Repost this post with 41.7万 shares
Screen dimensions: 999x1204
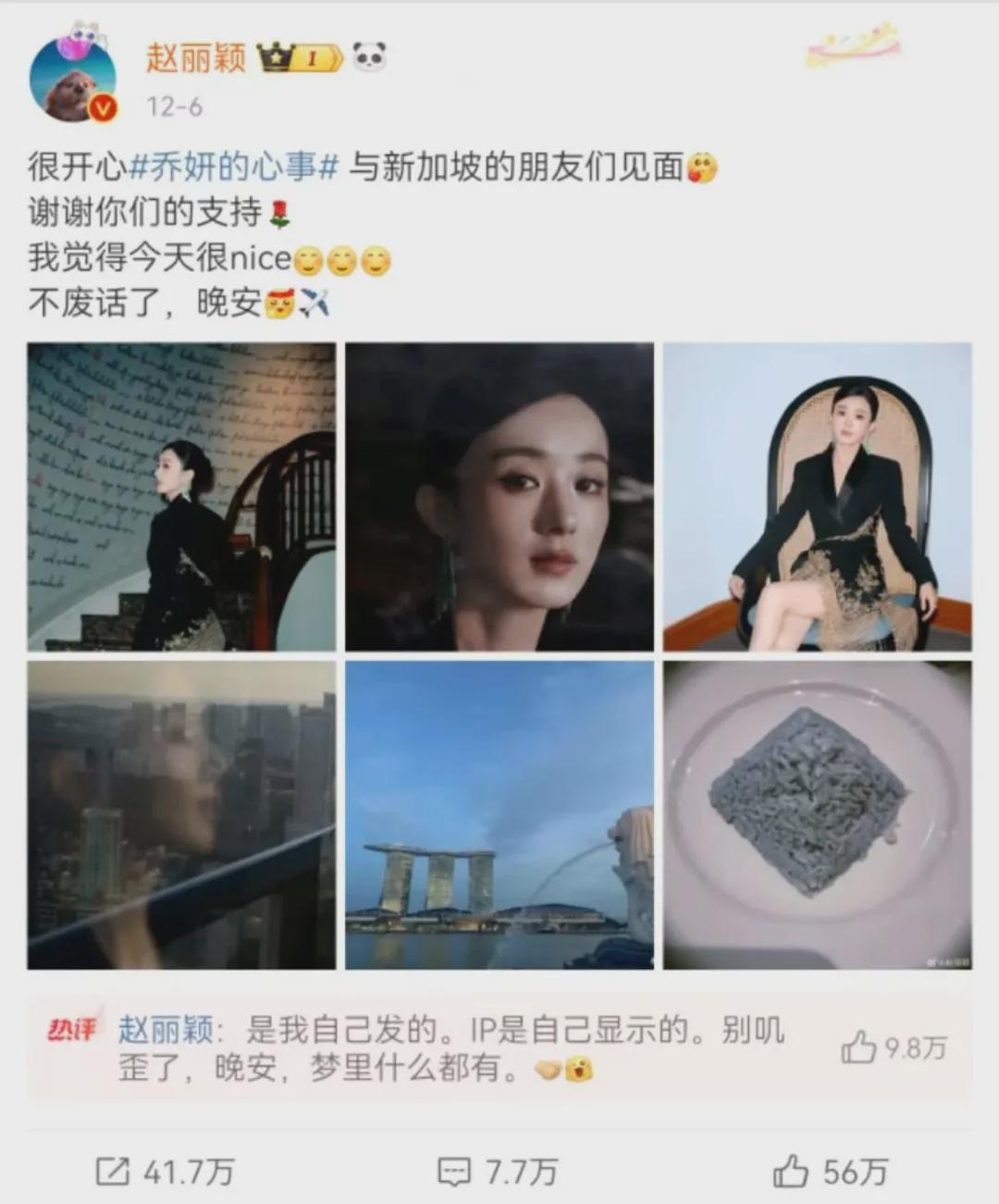(165, 1172)
